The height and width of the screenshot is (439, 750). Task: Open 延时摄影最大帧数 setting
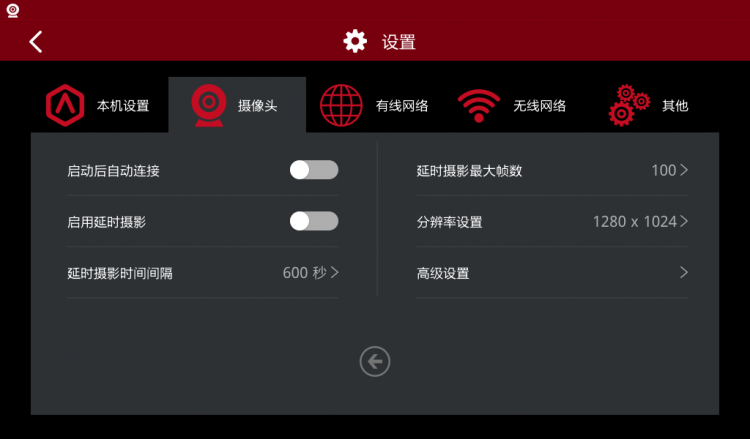[x=552, y=170]
